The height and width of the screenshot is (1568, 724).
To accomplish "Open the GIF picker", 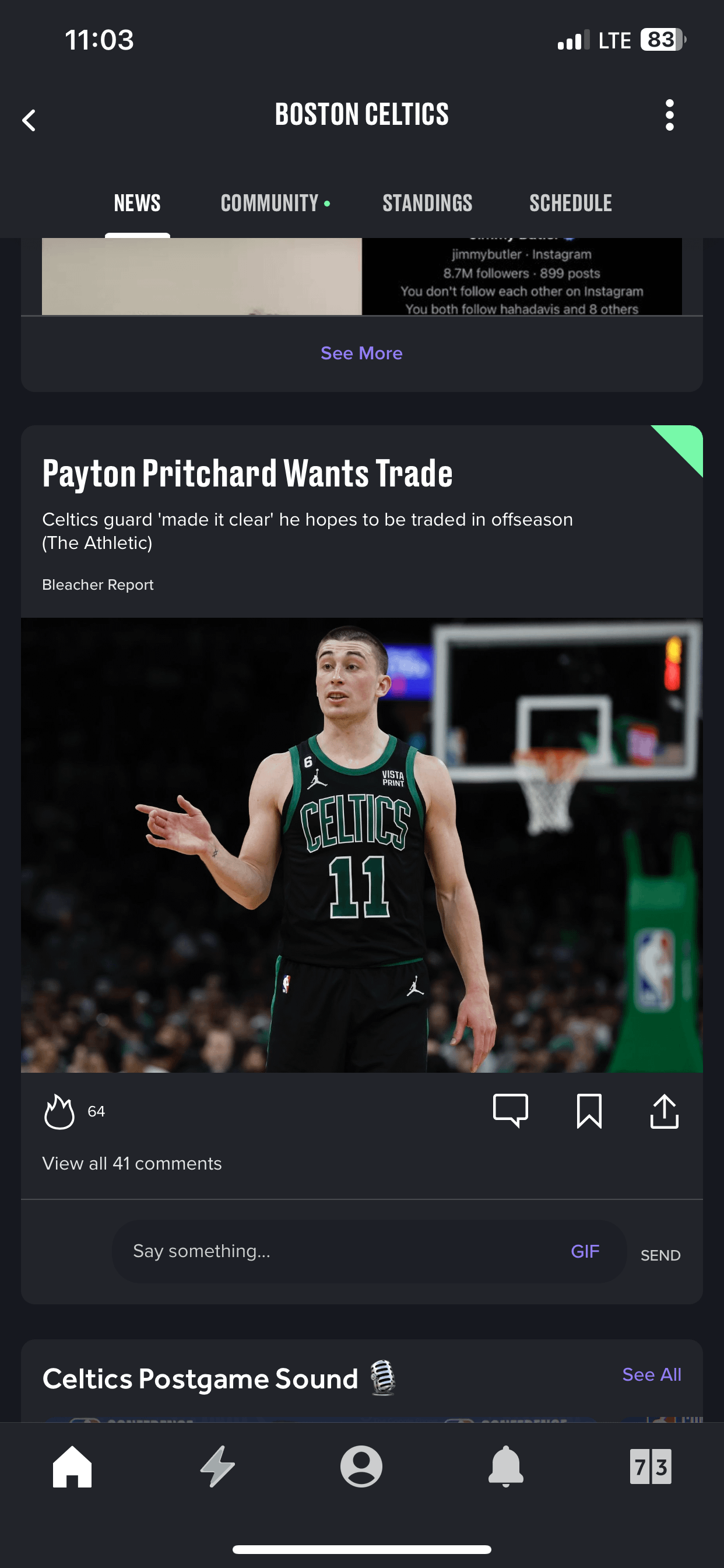I will point(585,1251).
